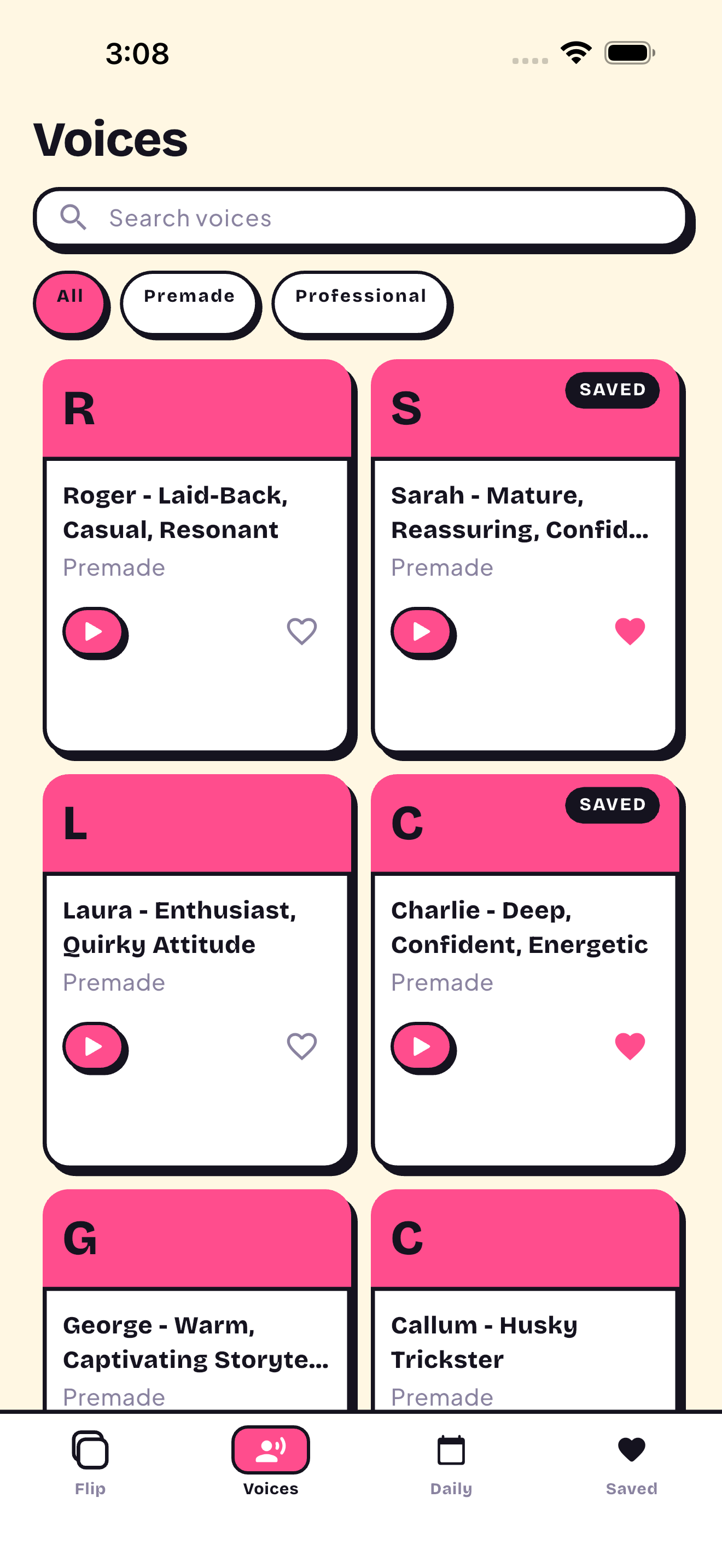
Task: Tap the Search voices field
Action: tap(361, 217)
